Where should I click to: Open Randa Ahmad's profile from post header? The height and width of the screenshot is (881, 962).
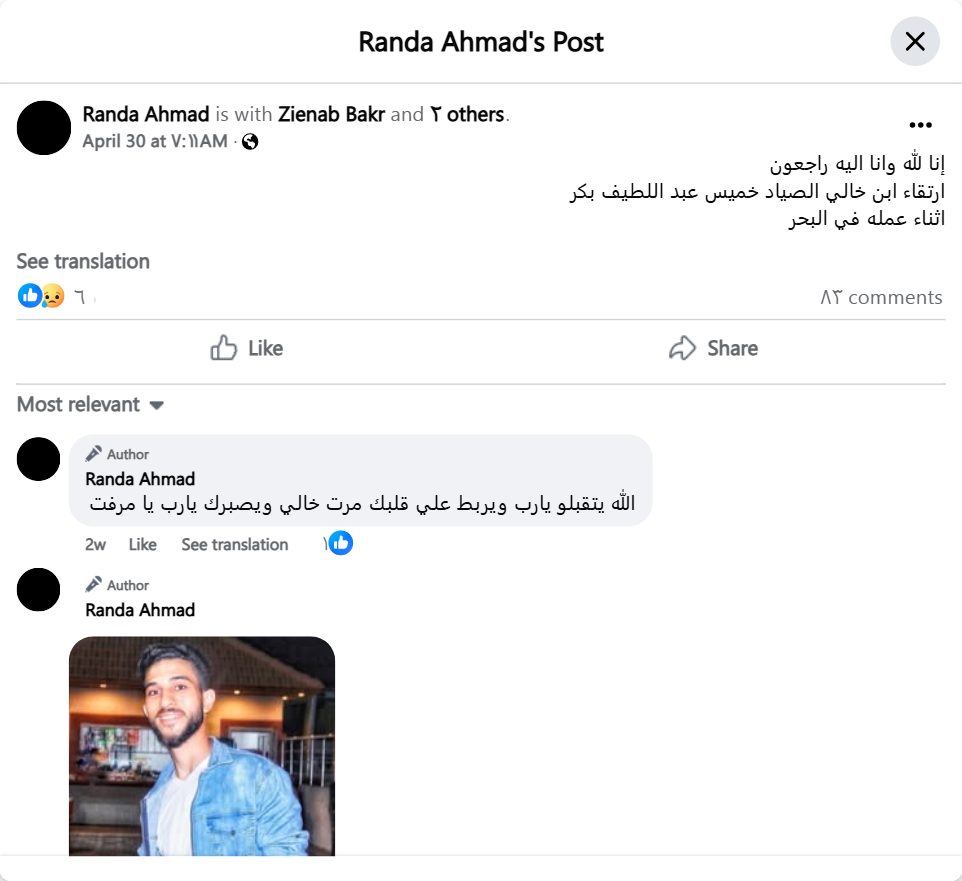[x=146, y=114]
